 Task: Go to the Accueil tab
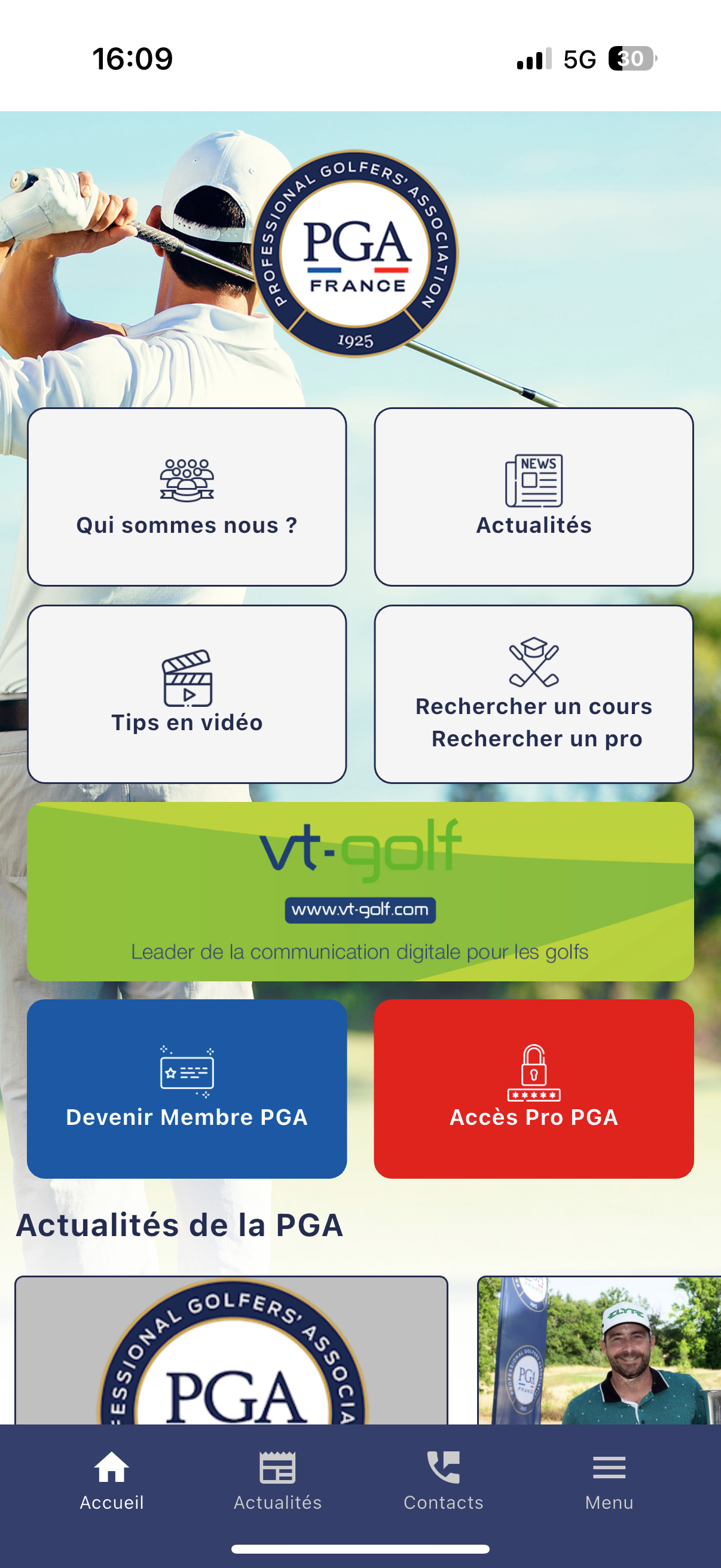112,1481
